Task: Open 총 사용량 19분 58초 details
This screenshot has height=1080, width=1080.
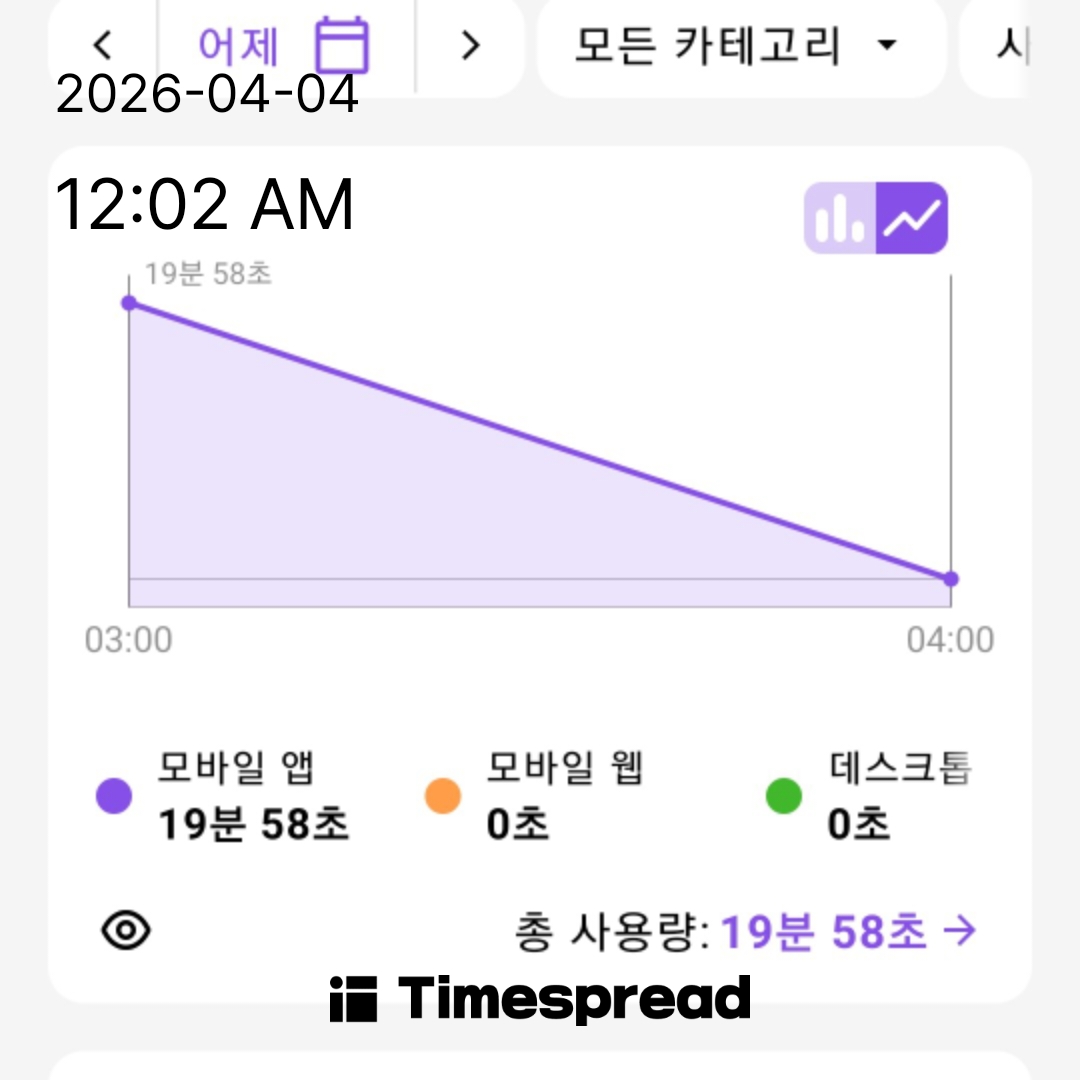Action: (846, 932)
